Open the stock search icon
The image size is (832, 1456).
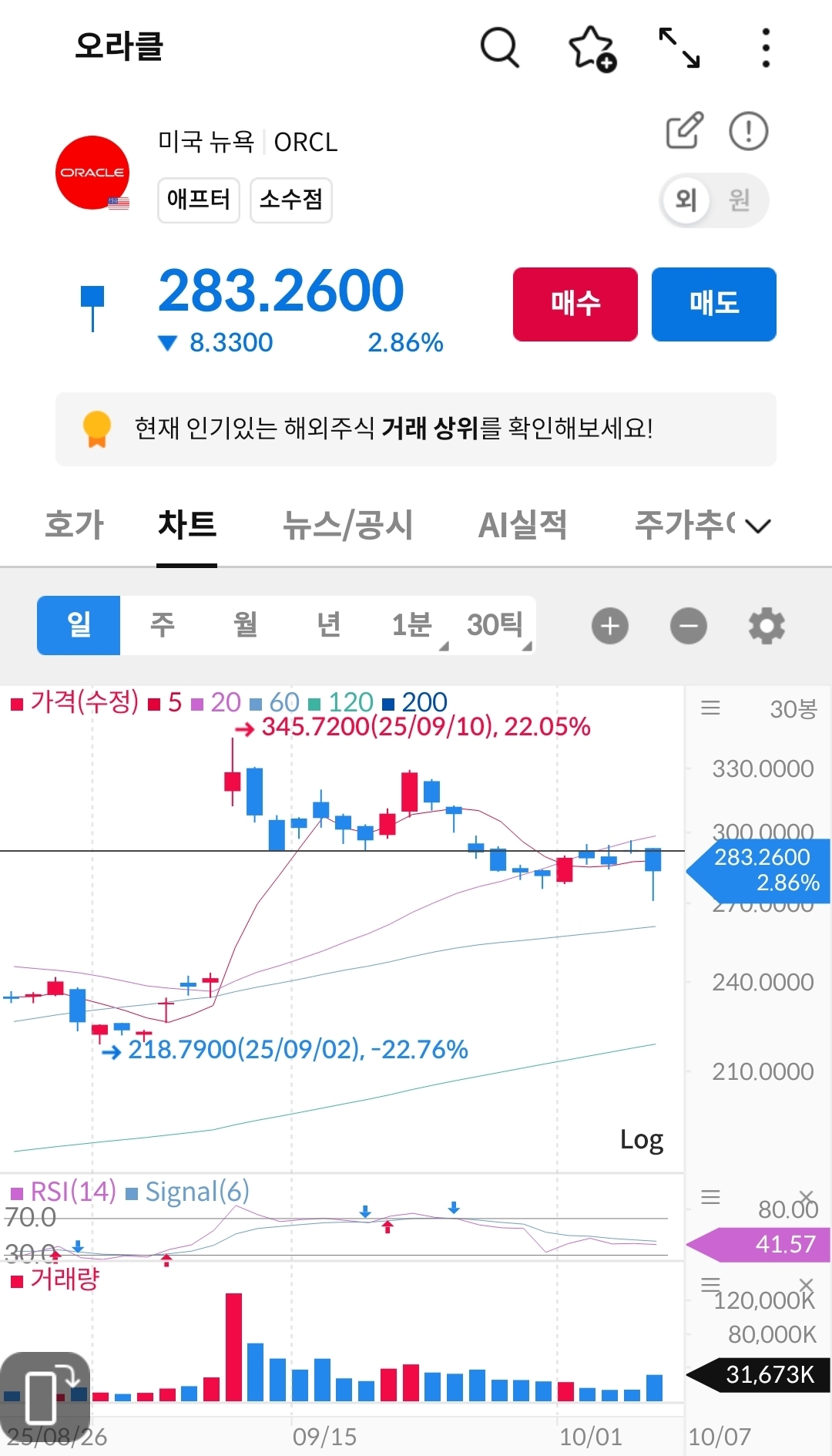[x=499, y=48]
